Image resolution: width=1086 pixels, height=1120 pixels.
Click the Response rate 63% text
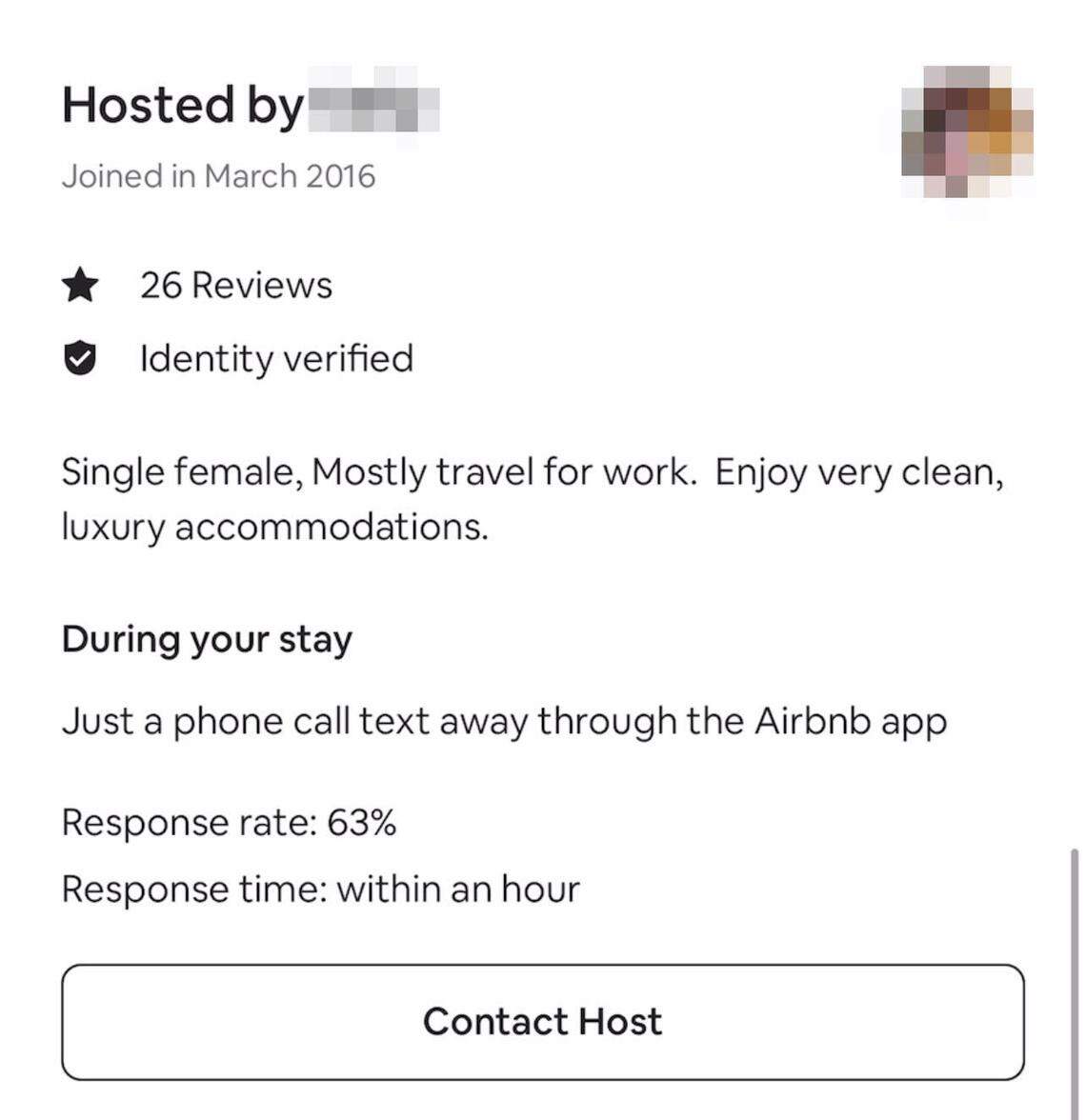[229, 823]
